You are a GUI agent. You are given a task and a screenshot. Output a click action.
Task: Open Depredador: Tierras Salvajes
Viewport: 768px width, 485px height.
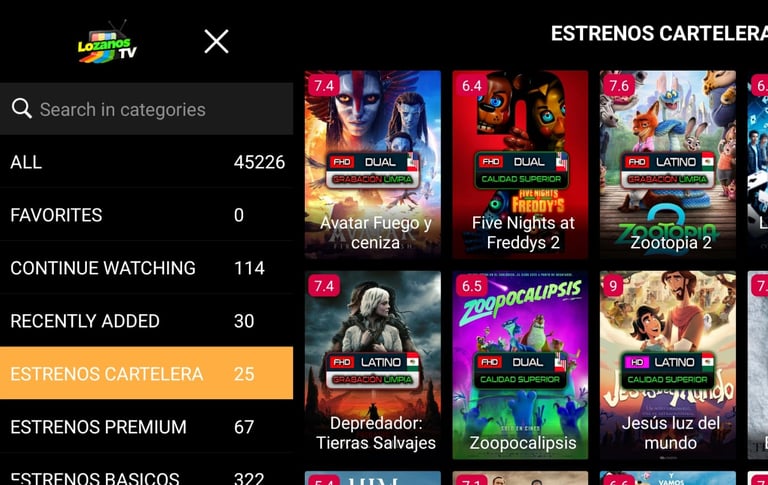click(x=373, y=365)
